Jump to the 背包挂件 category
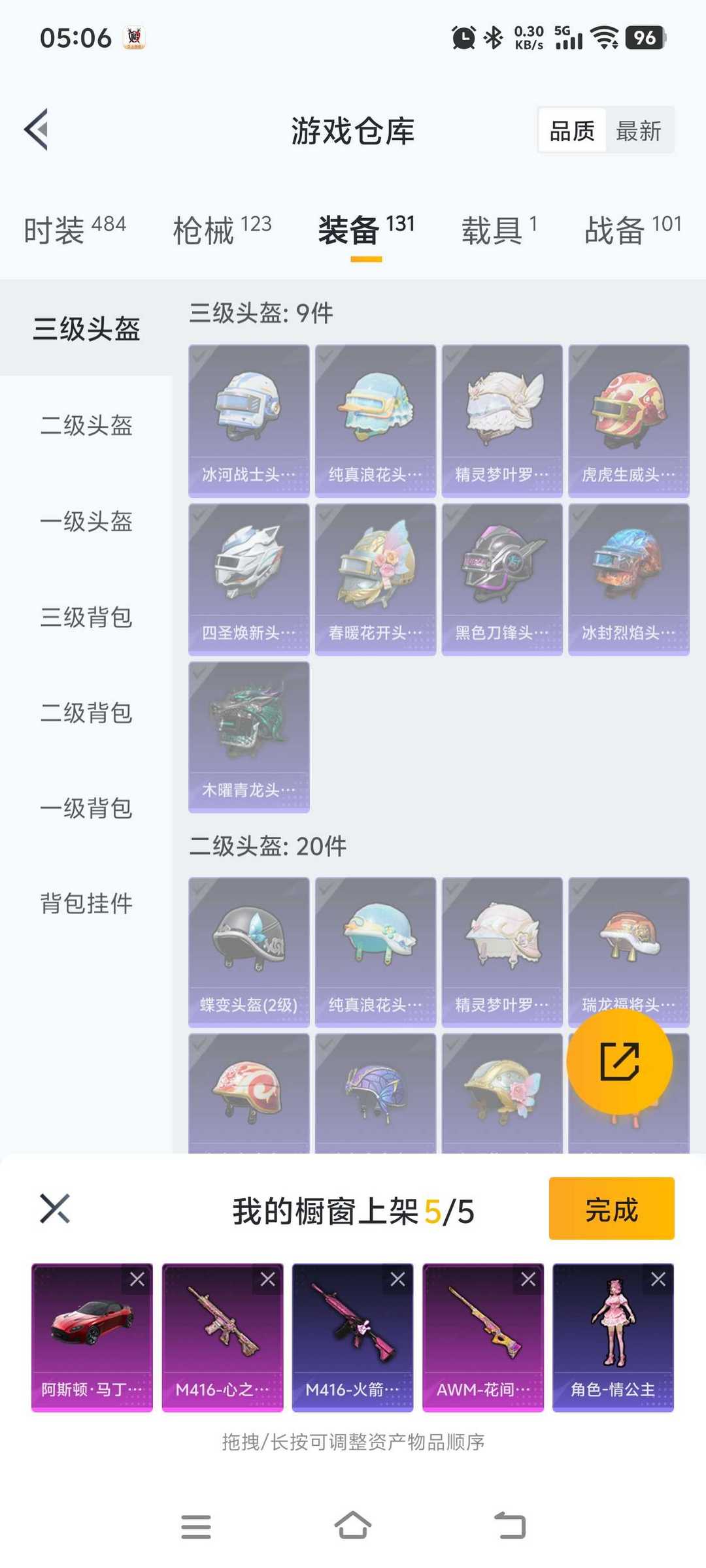This screenshot has width=706, height=1568. (86, 904)
